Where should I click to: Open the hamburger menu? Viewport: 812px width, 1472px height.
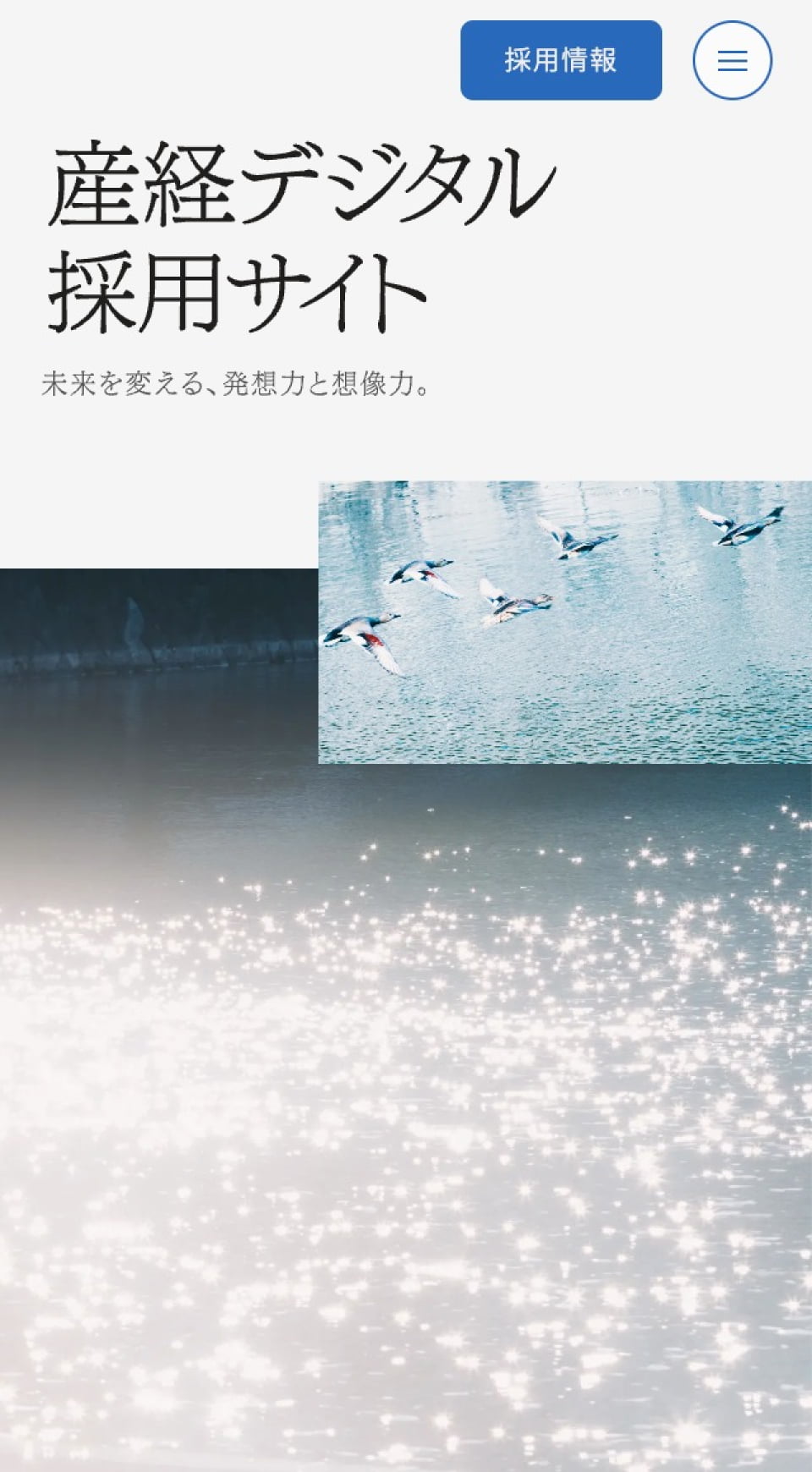point(732,60)
